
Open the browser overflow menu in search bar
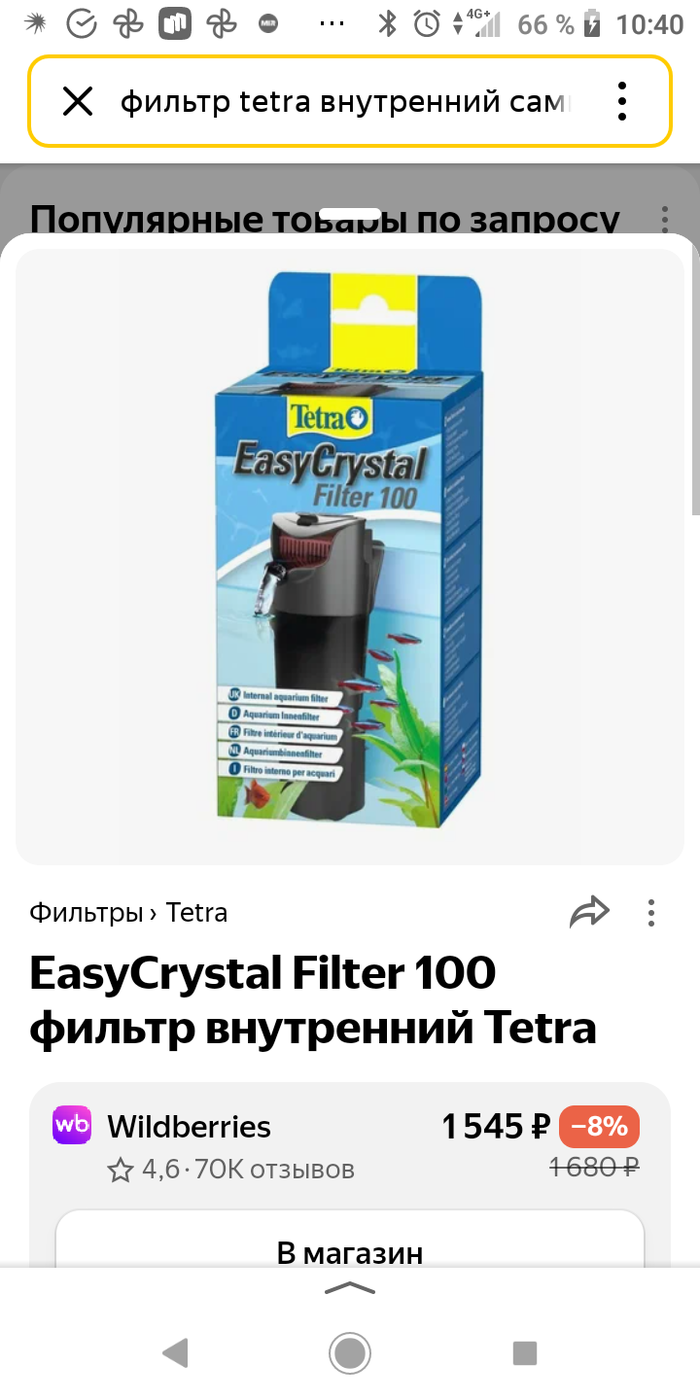tap(622, 101)
